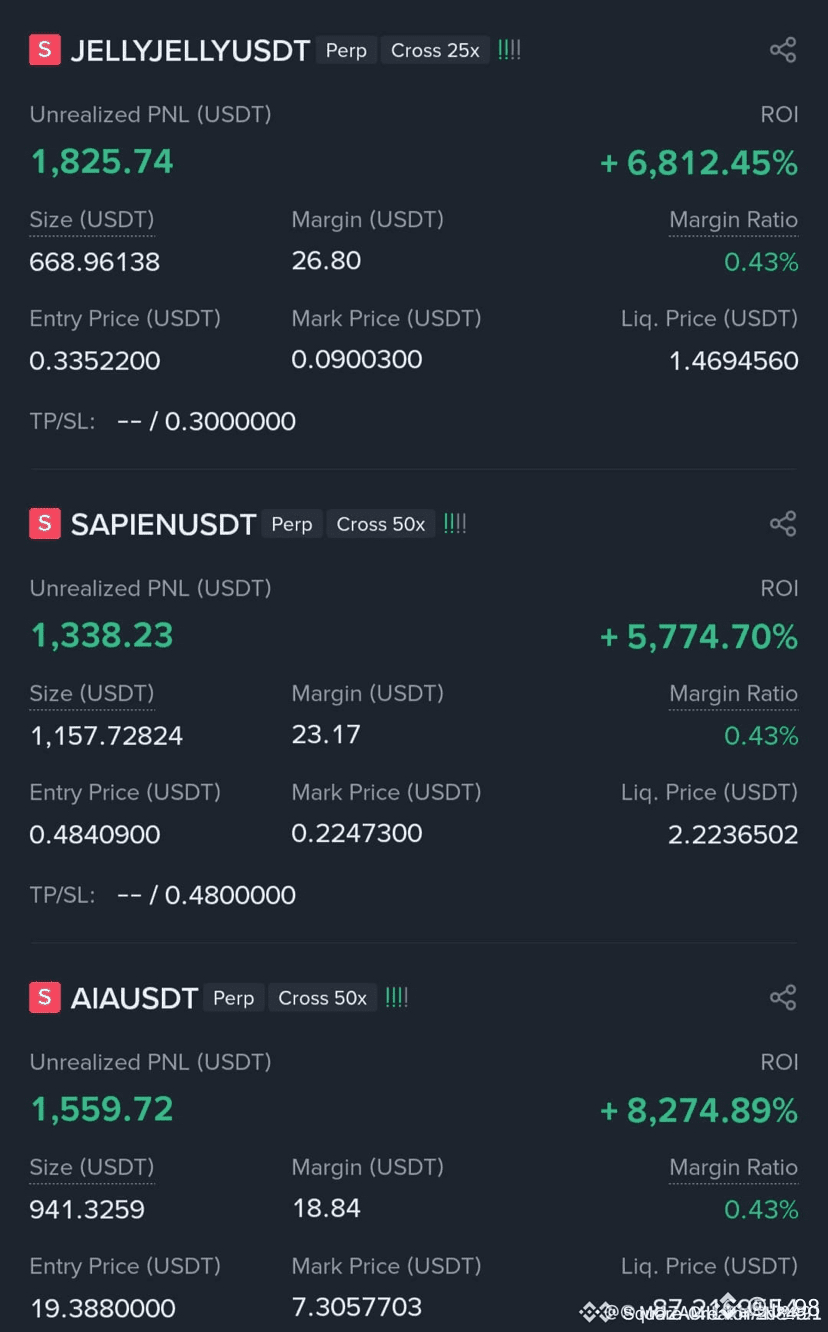Open the SAPIENUSDT contract
The width and height of the screenshot is (828, 1332).
click(x=163, y=525)
